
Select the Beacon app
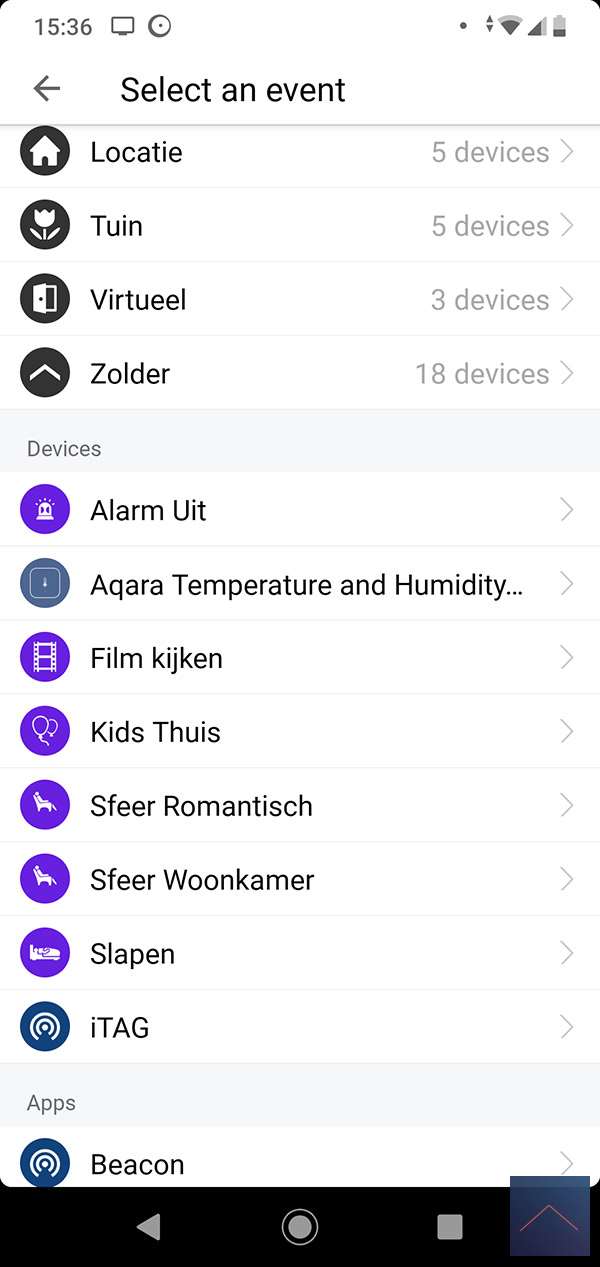[300, 1163]
